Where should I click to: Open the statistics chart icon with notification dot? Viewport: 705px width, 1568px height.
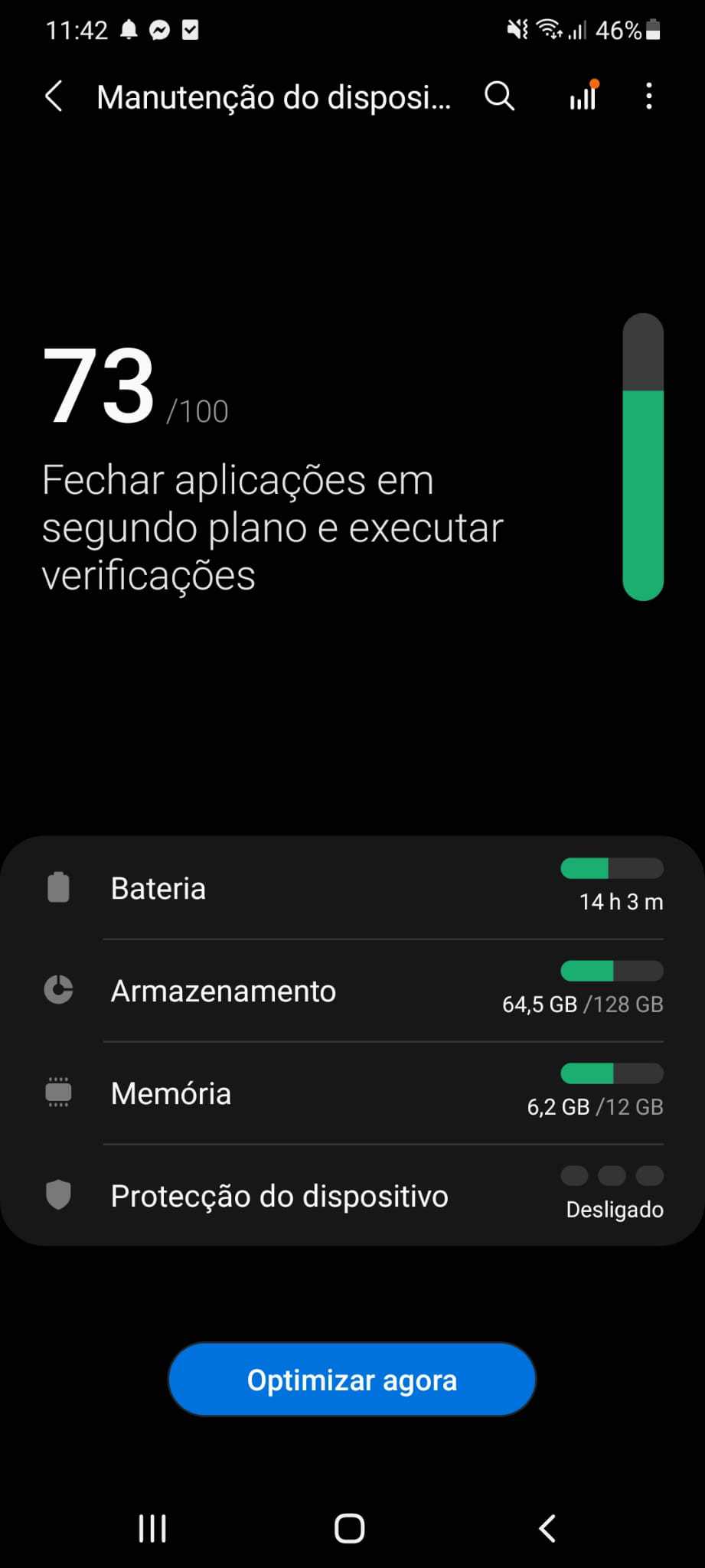tap(583, 96)
